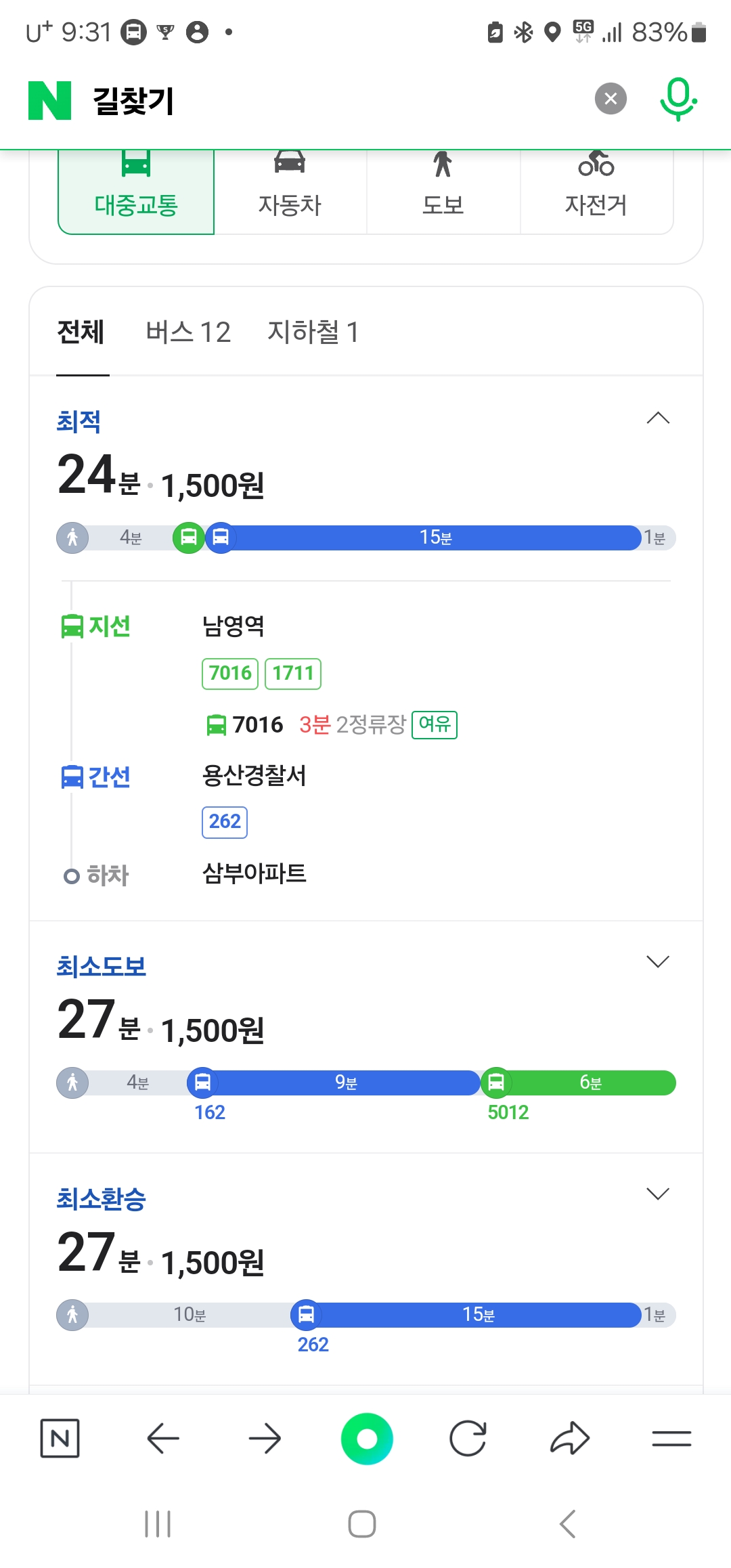
Task: Tap the 7016 bus chip
Action: point(230,674)
